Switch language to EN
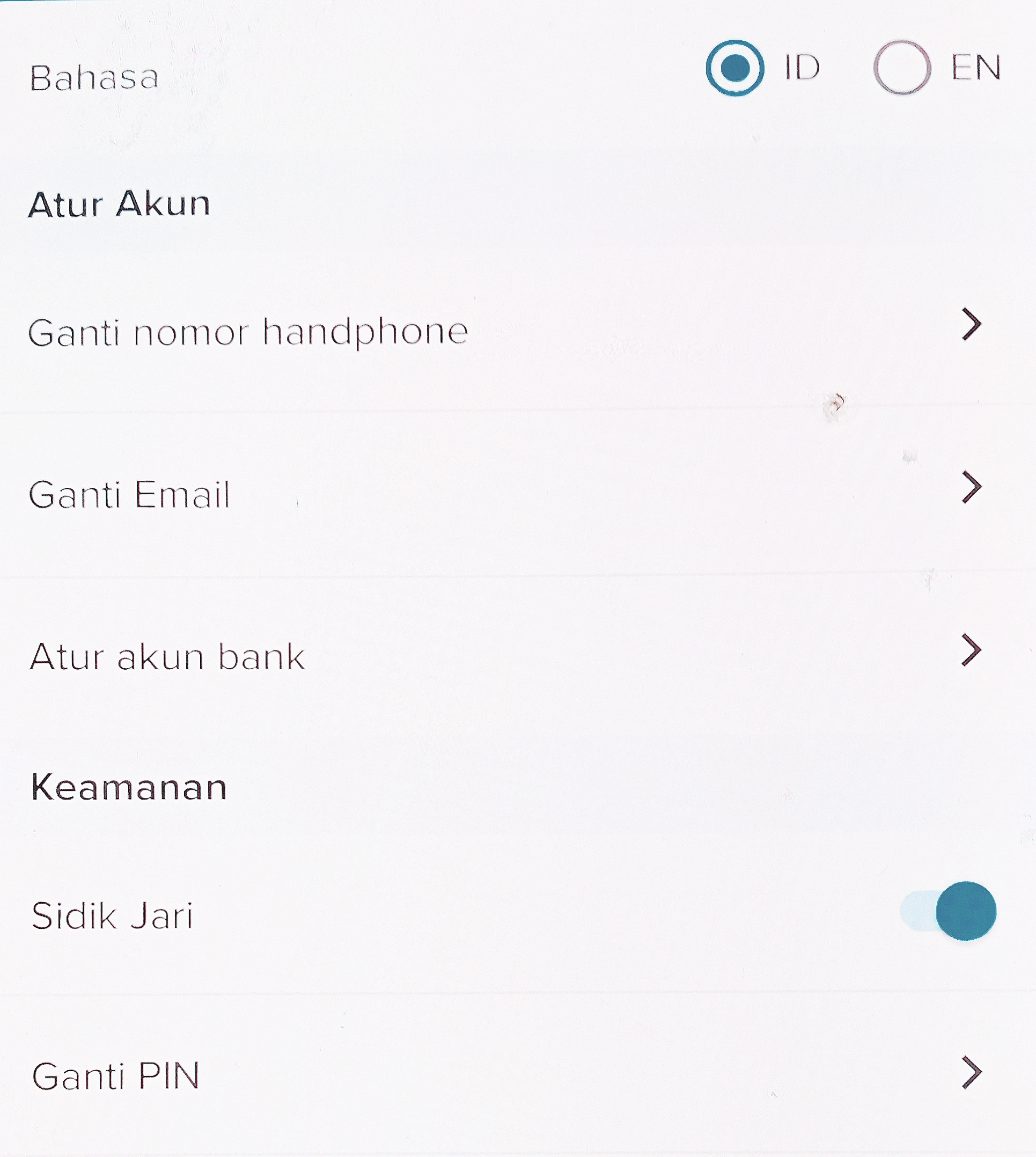This screenshot has height=1157, width=1036. pos(902,68)
